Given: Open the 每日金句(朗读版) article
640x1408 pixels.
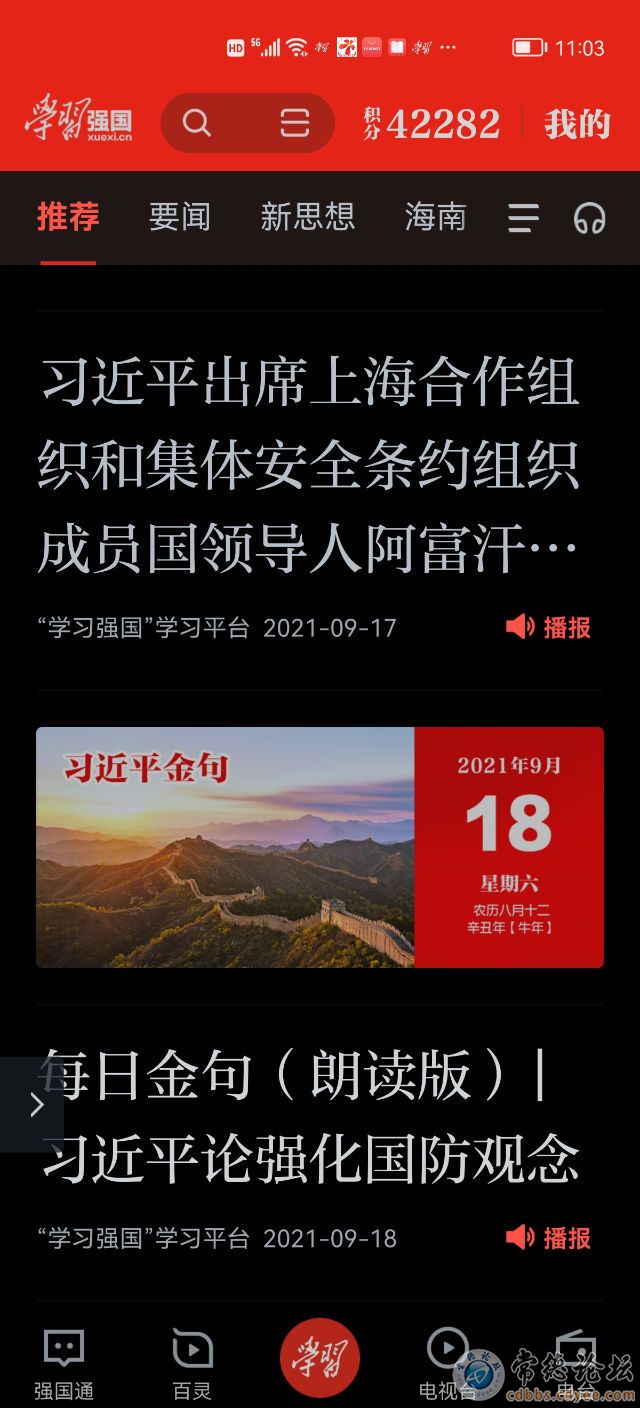Looking at the screenshot, I should [x=308, y=1118].
